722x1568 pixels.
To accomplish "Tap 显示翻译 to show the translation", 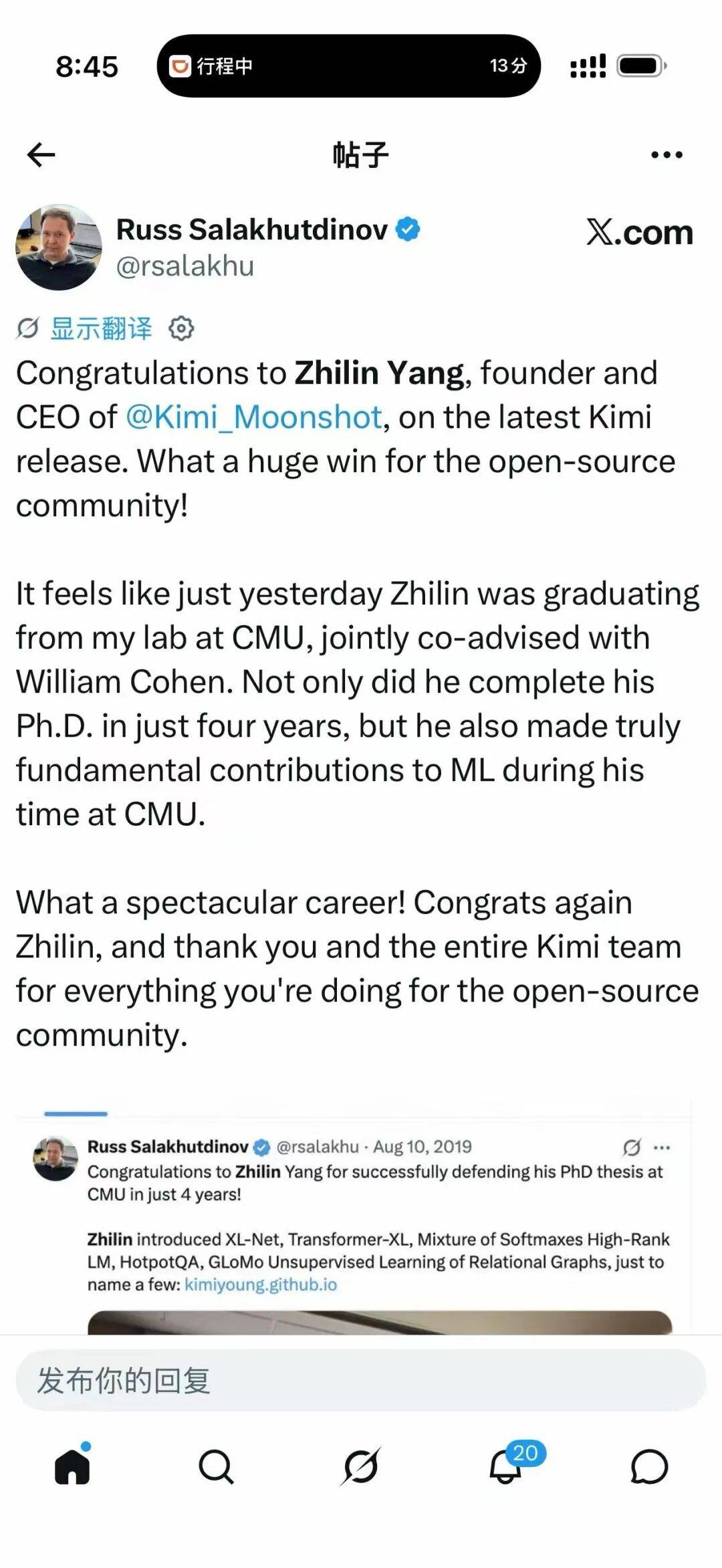I will pos(101,328).
